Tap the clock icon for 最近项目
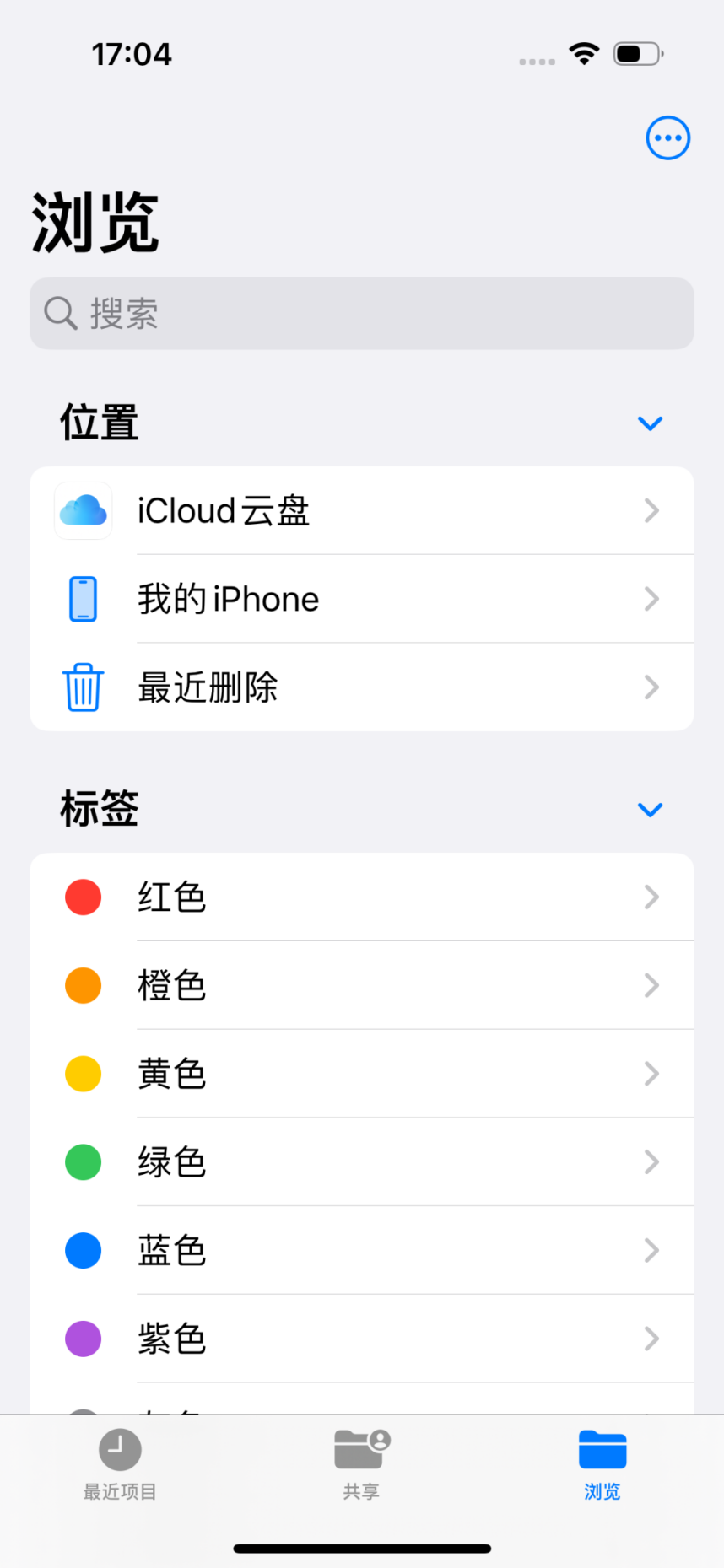 pos(120,1448)
